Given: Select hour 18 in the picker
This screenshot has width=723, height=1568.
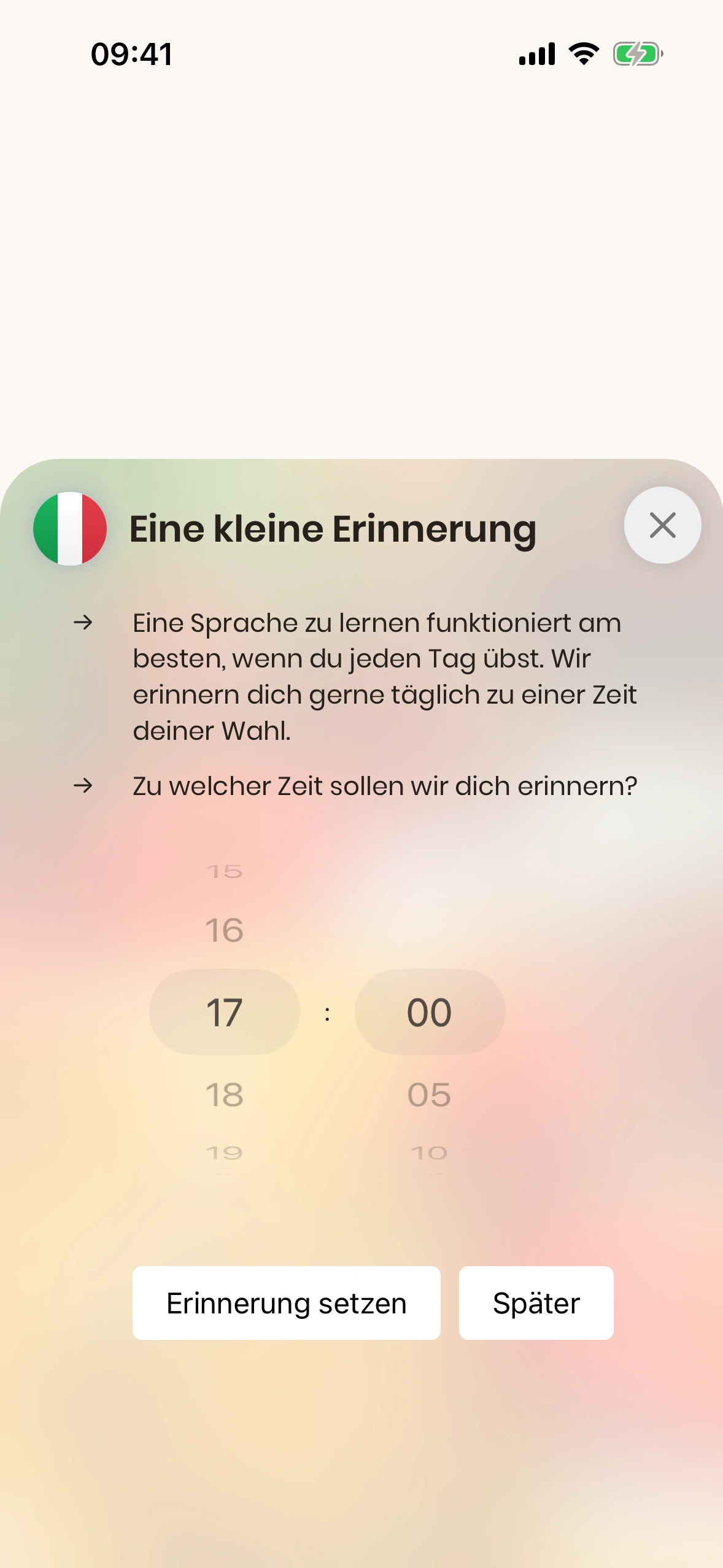Looking at the screenshot, I should pos(224,1095).
